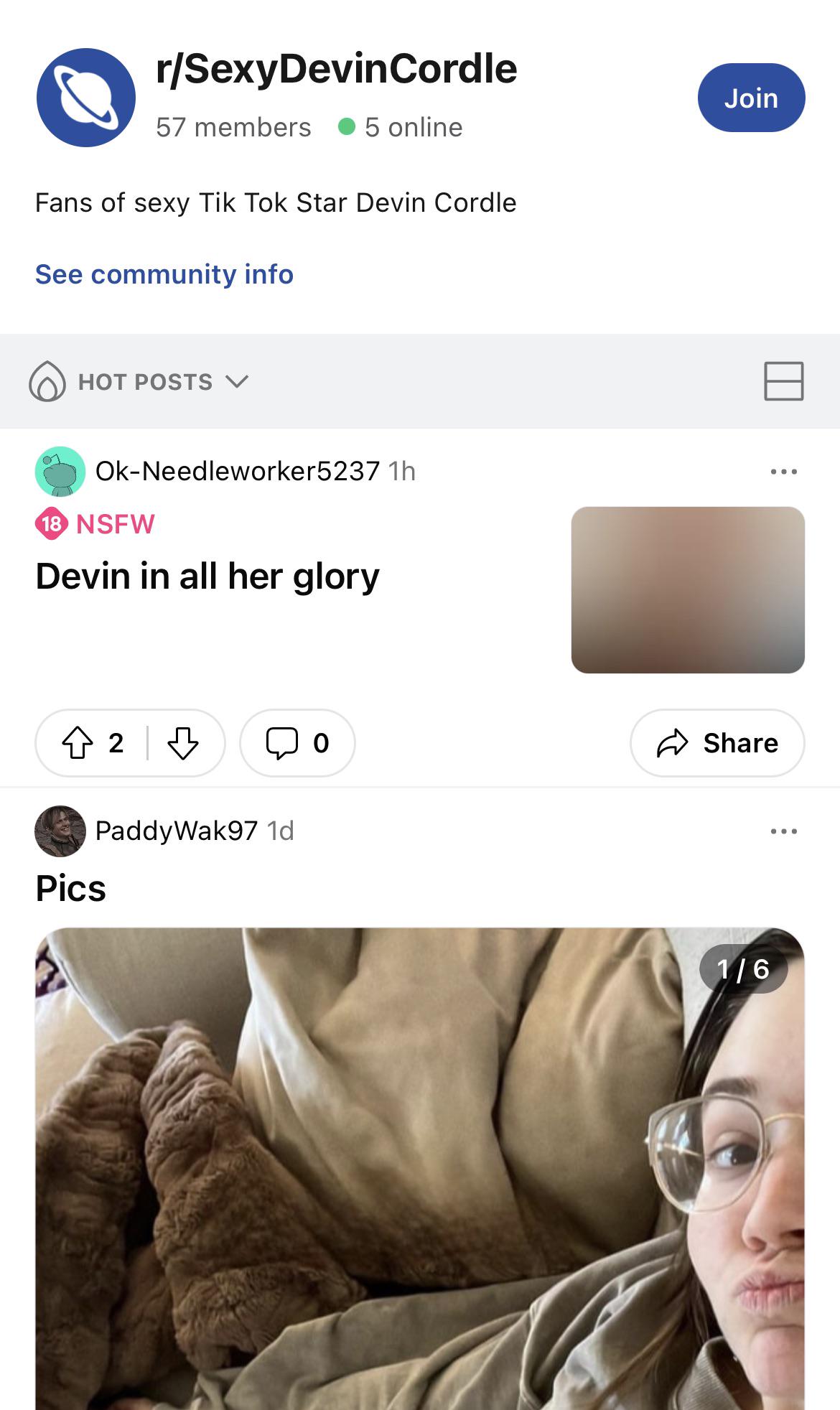The height and width of the screenshot is (1410, 840).
Task: Change the post layout view
Action: [x=783, y=380]
